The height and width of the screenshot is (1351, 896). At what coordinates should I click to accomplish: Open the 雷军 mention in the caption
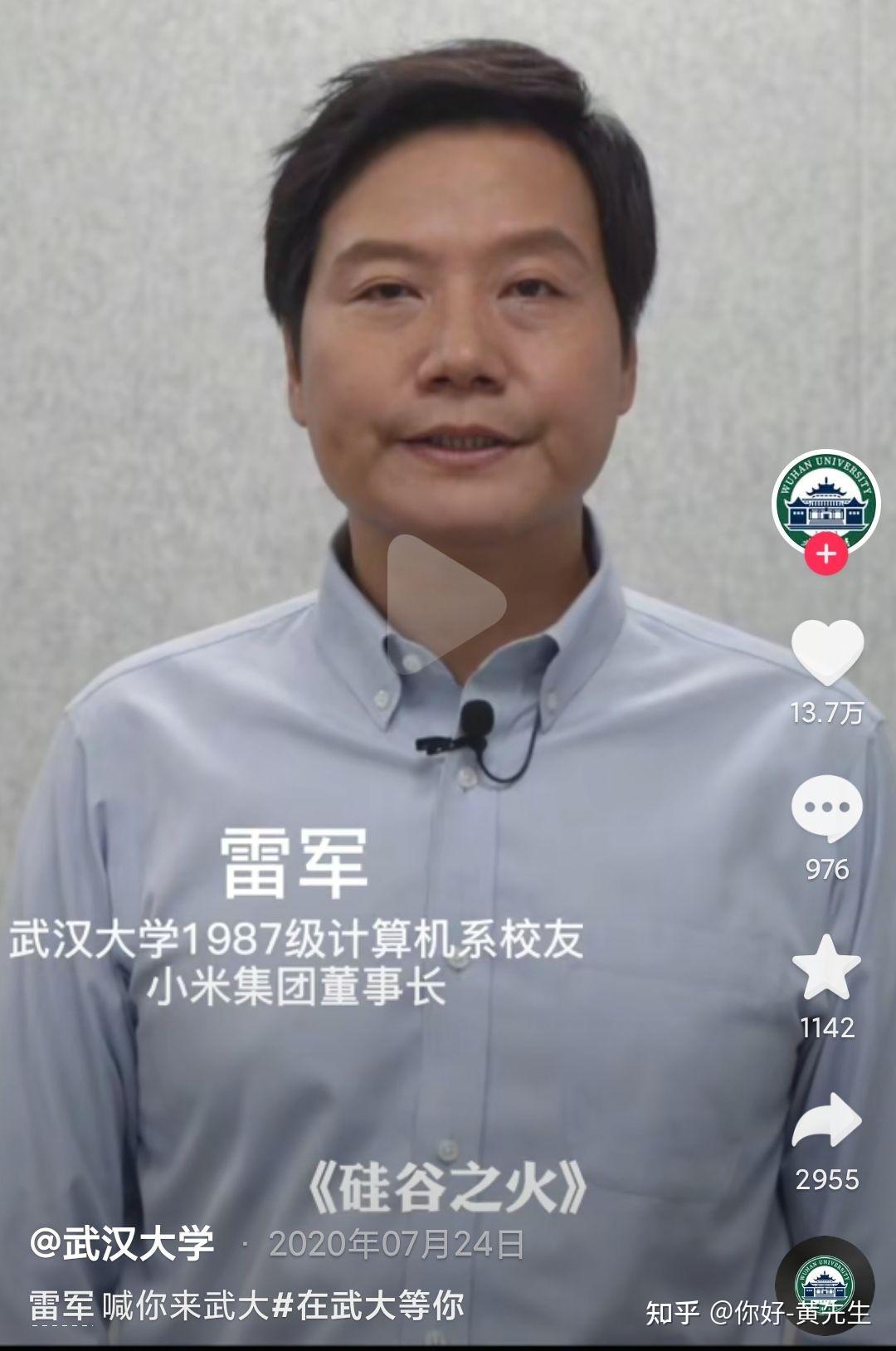[61, 1305]
